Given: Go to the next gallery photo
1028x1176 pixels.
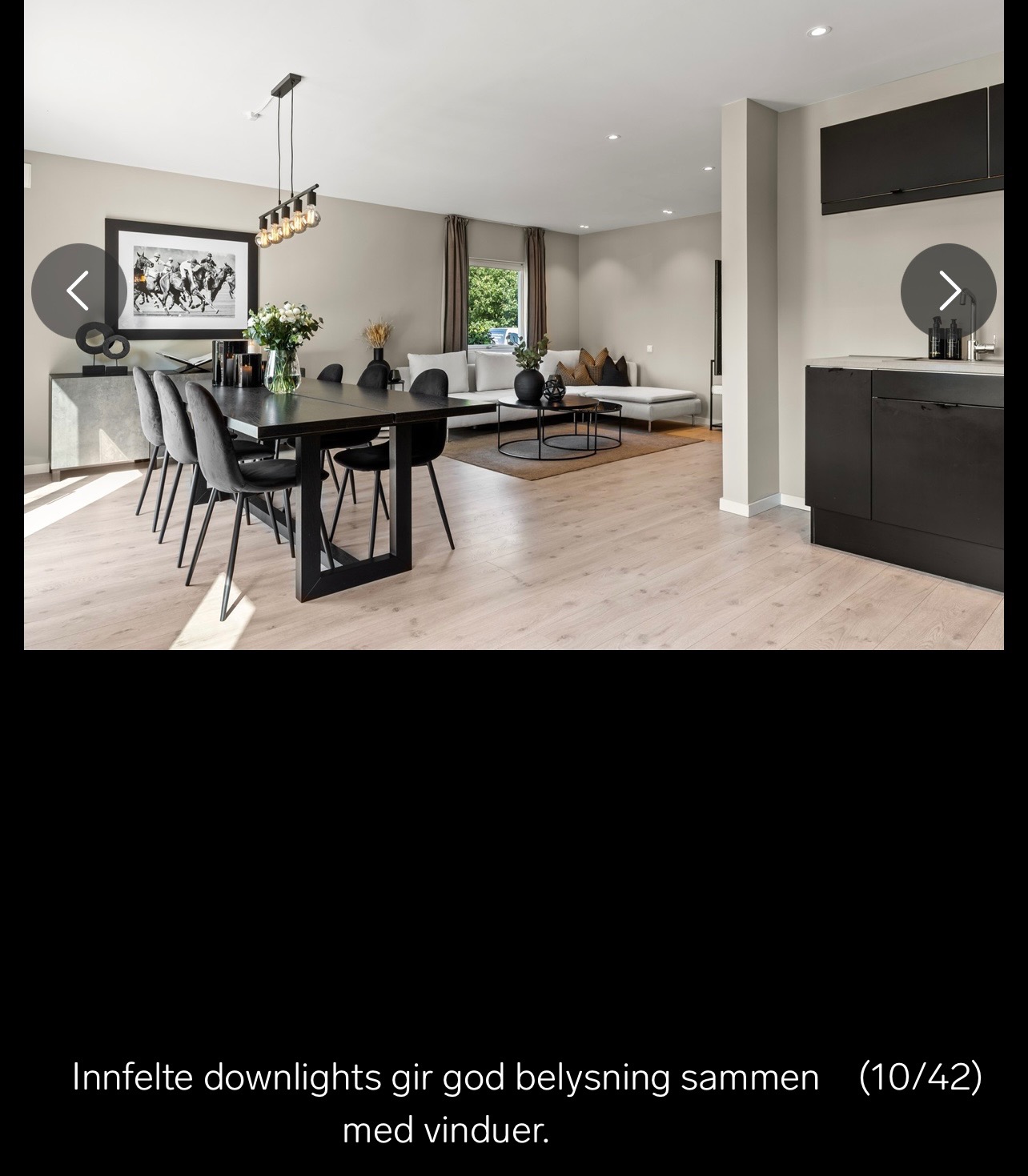Looking at the screenshot, I should [x=948, y=291].
